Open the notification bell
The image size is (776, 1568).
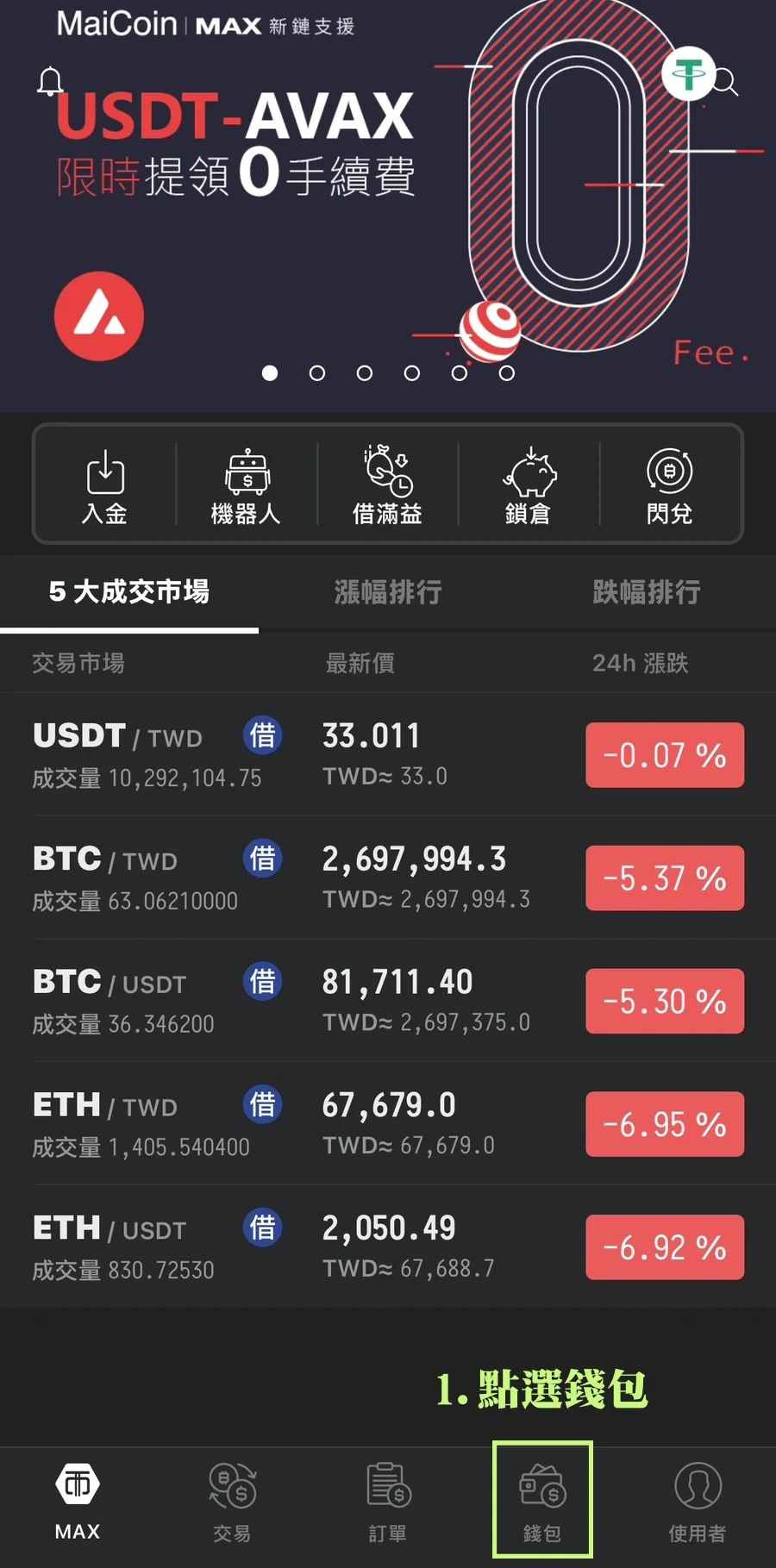[x=49, y=81]
